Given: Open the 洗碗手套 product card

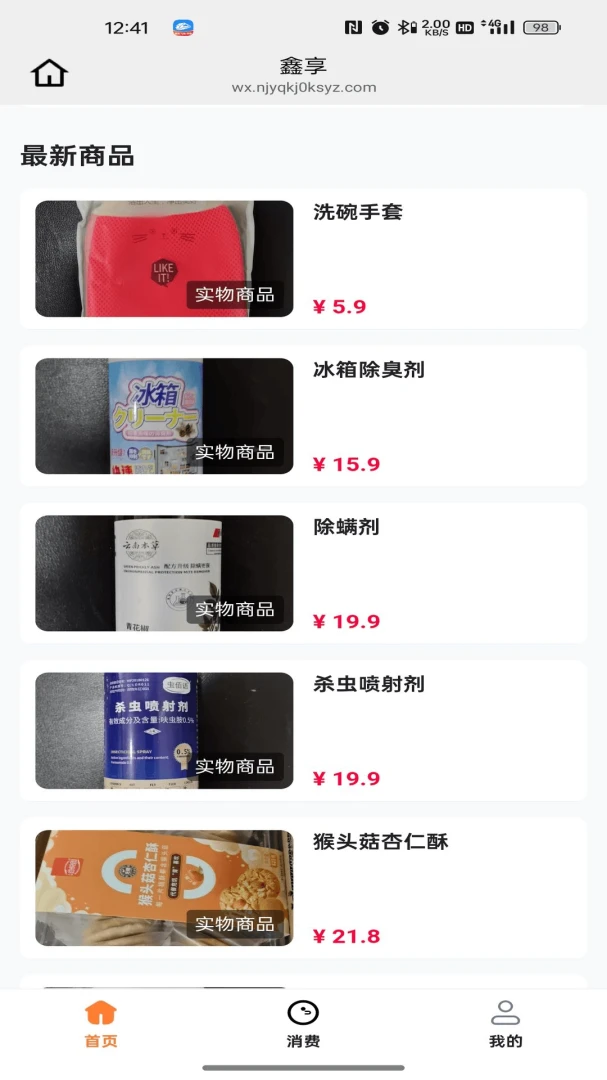Looking at the screenshot, I should coord(303,259).
